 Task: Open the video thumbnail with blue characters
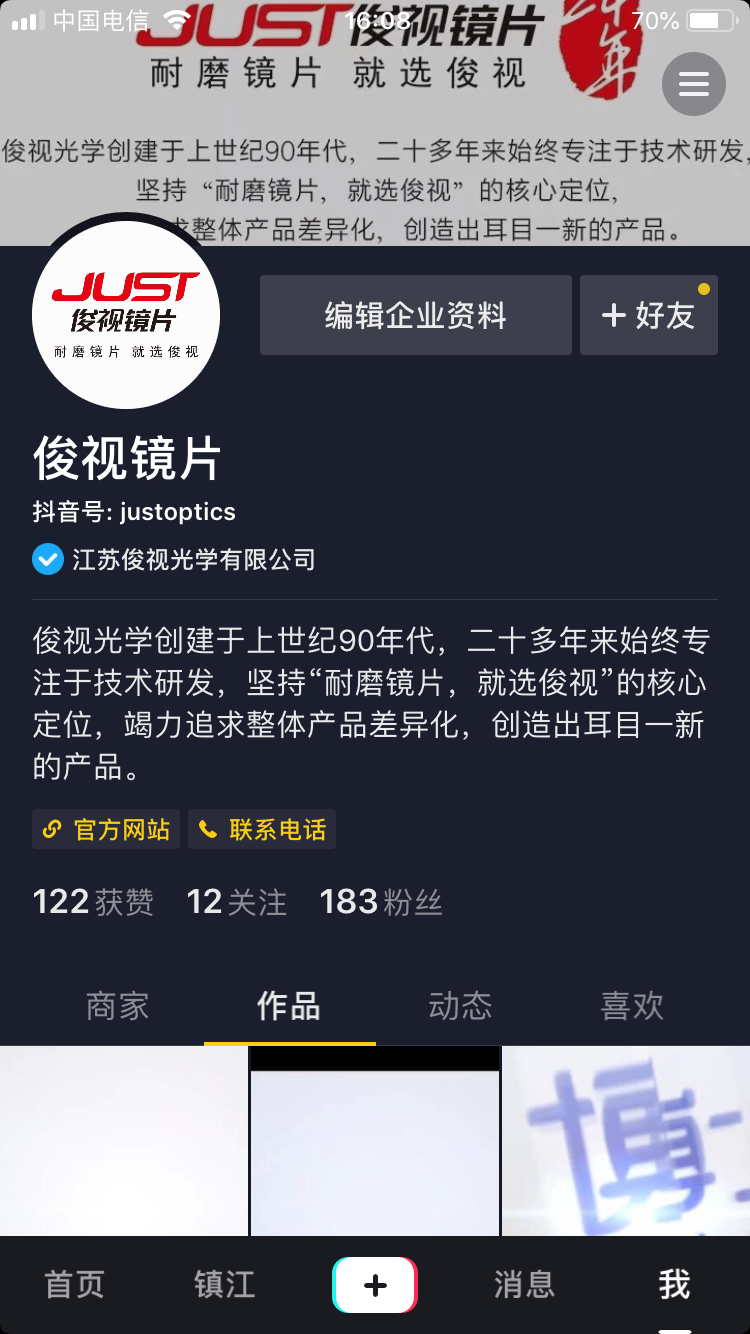626,1140
